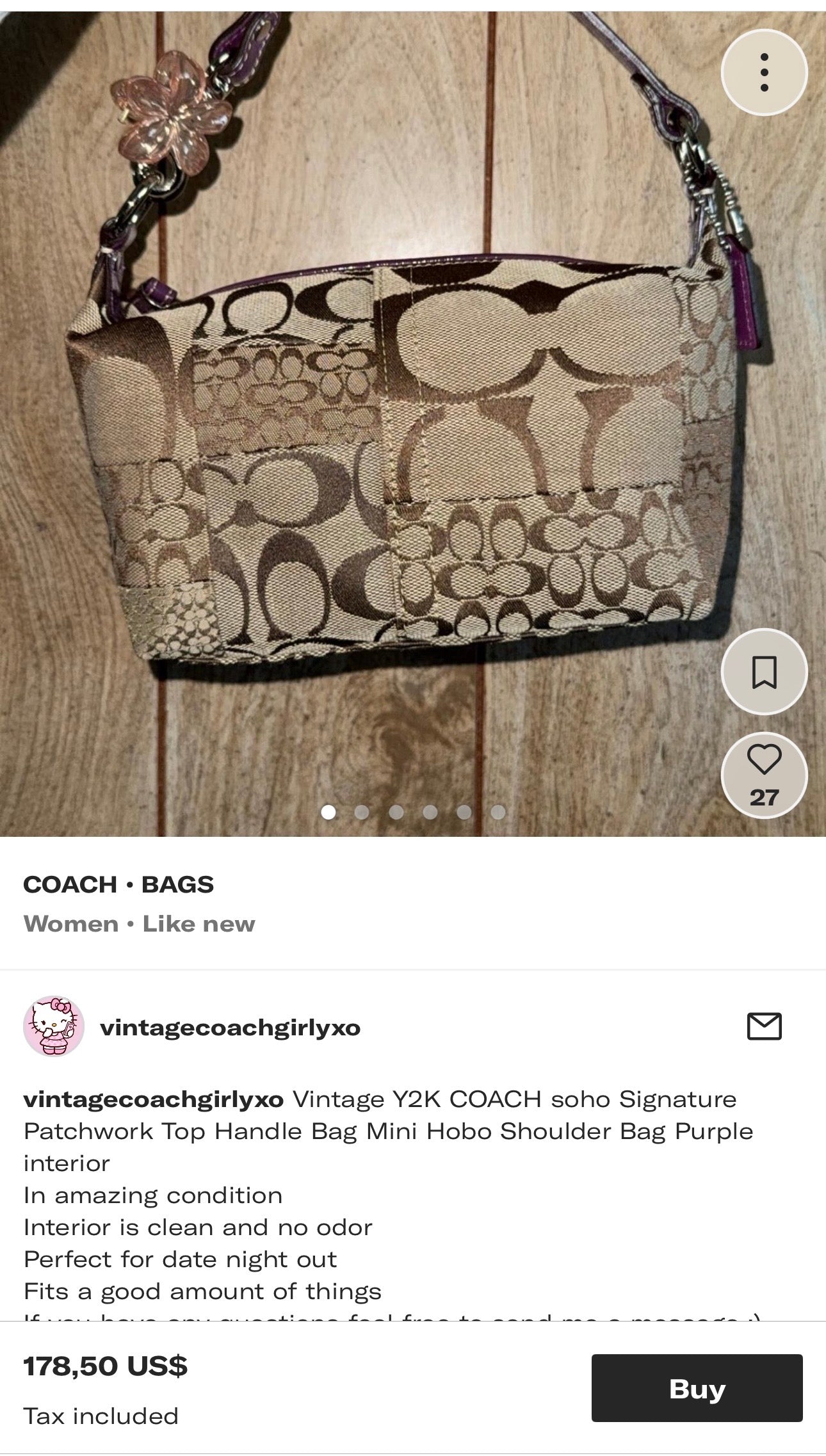
Task: Message seller via the envelope icon
Action: point(764,1026)
